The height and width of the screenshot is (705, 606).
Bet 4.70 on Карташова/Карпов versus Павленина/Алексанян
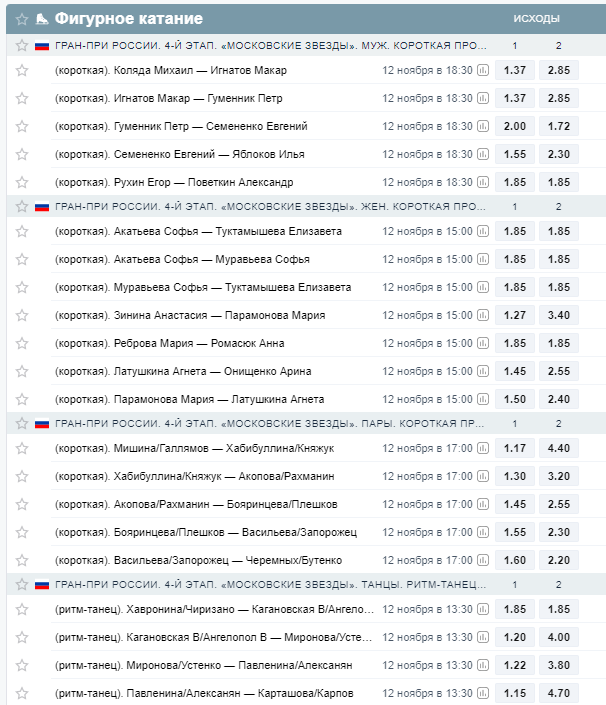tap(559, 692)
